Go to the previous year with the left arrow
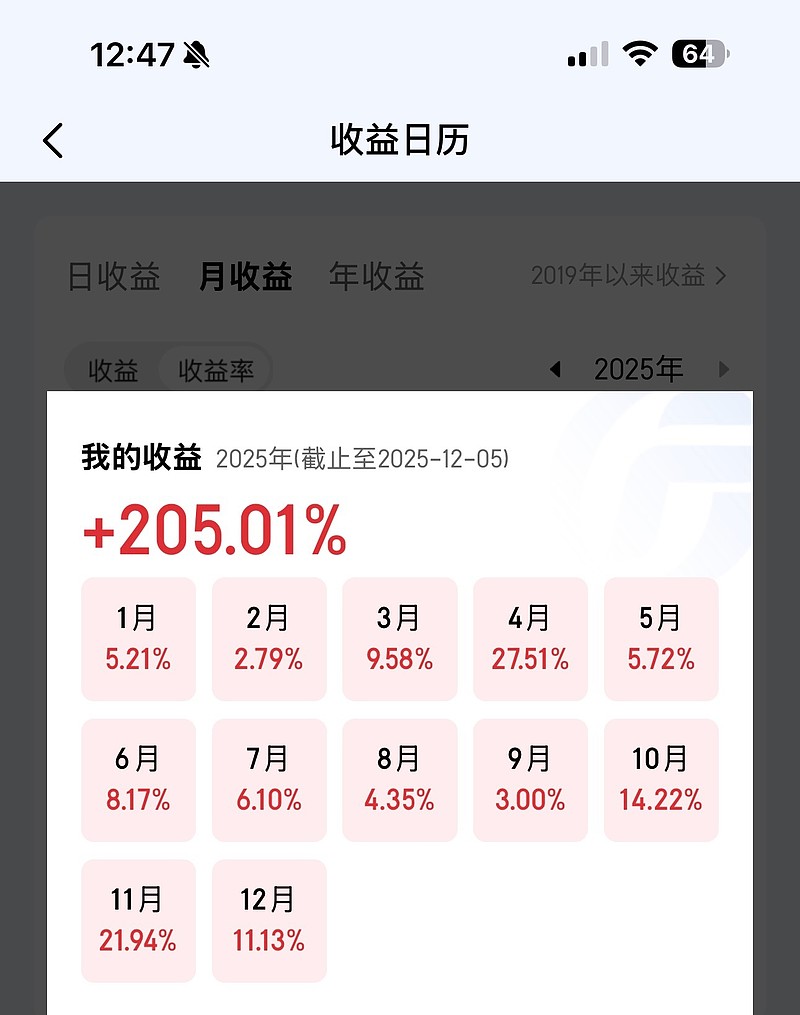This screenshot has width=800, height=1015. point(556,370)
